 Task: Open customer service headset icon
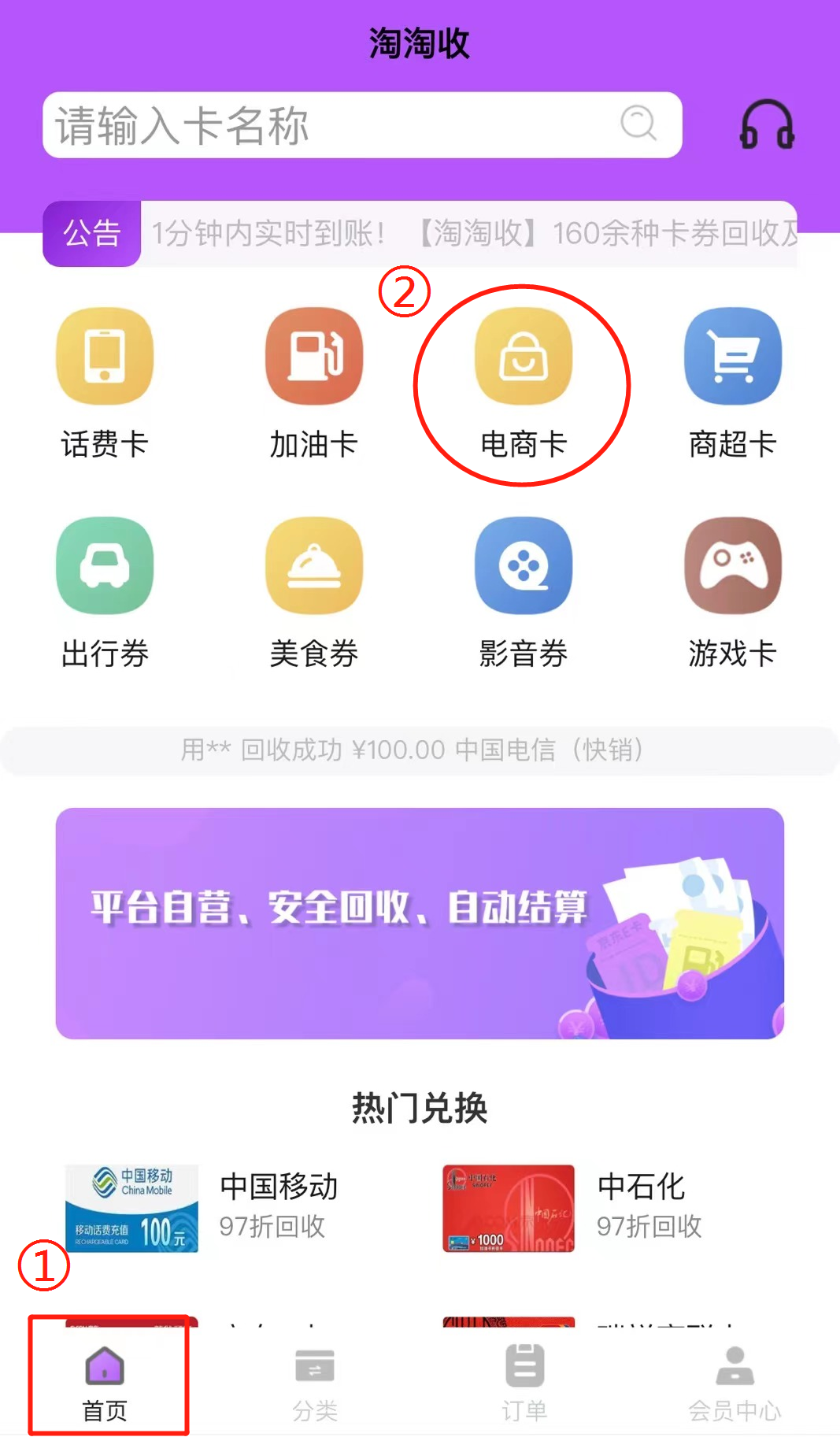click(x=767, y=125)
